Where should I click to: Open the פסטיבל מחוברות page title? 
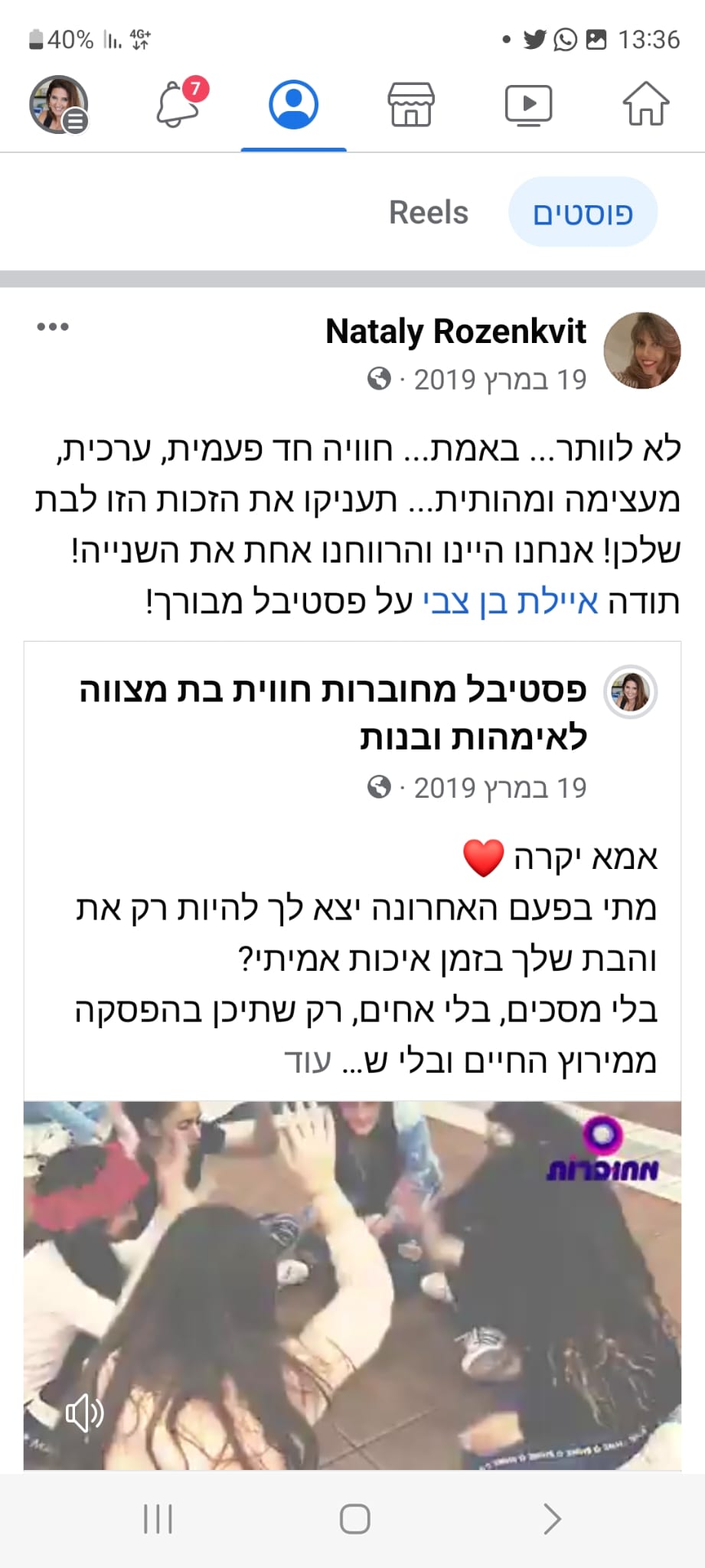point(333,713)
